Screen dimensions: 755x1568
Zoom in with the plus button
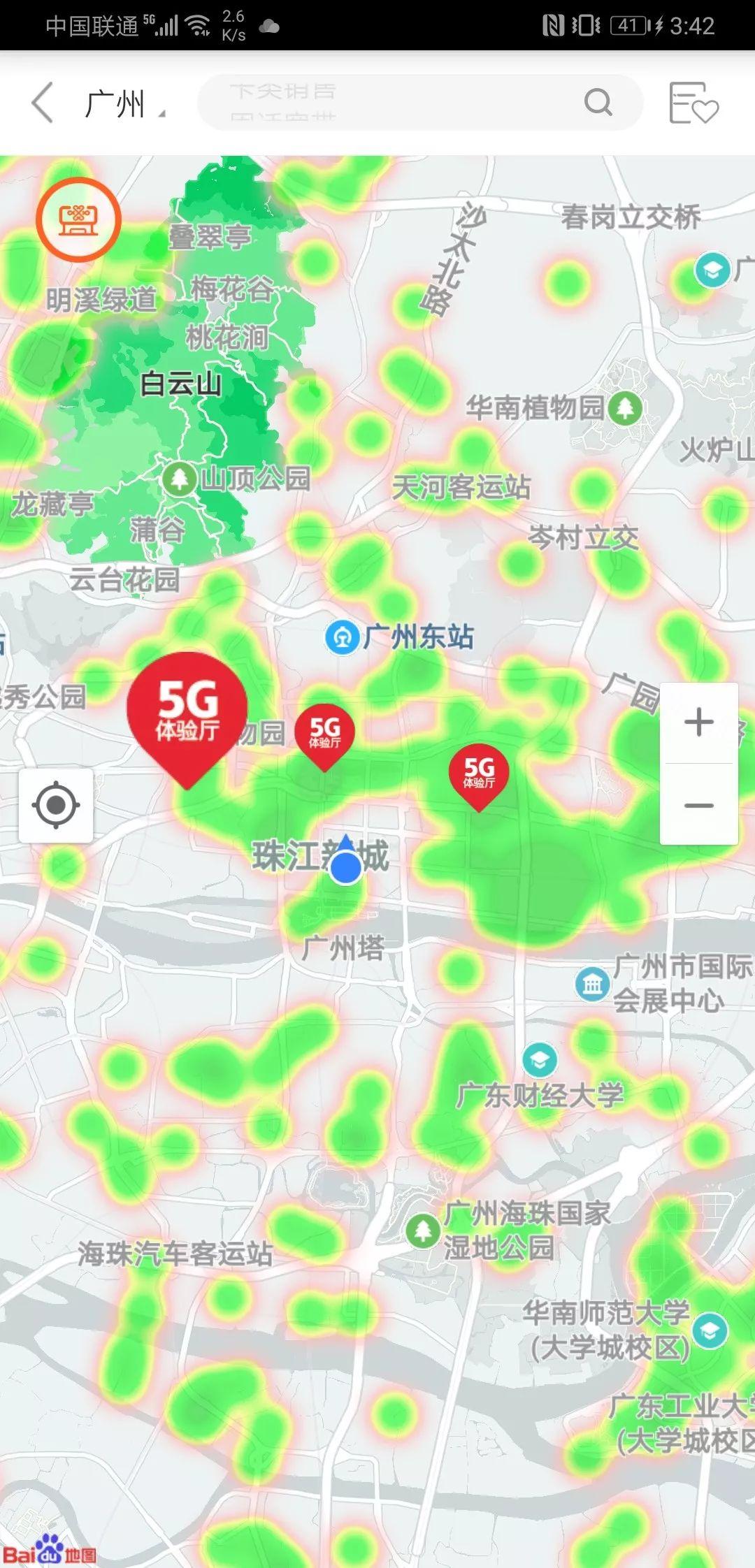[x=698, y=723]
